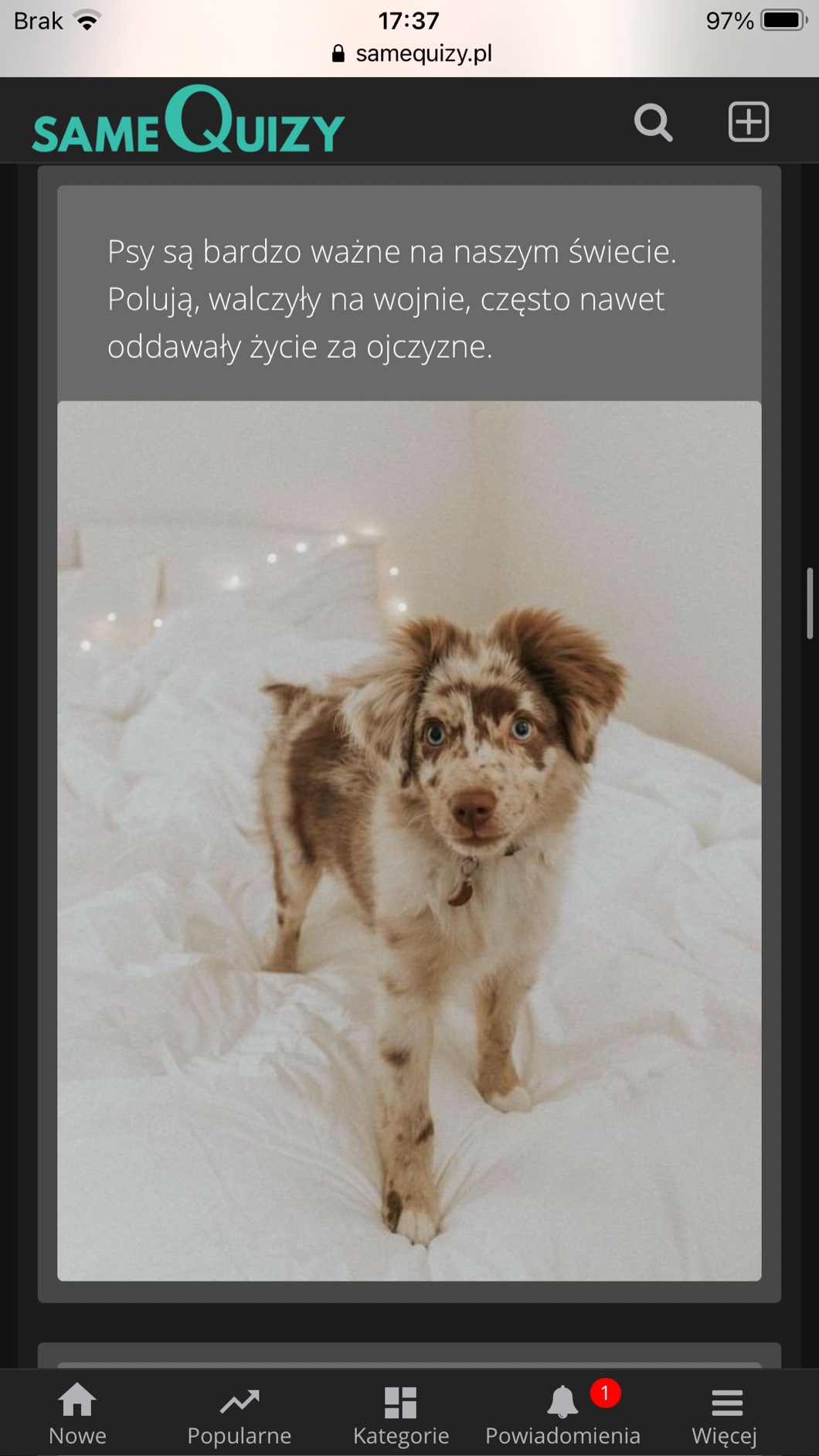Switch to the Popularne tab
Viewport: 819px width, 1456px height.
pyautogui.click(x=240, y=1414)
